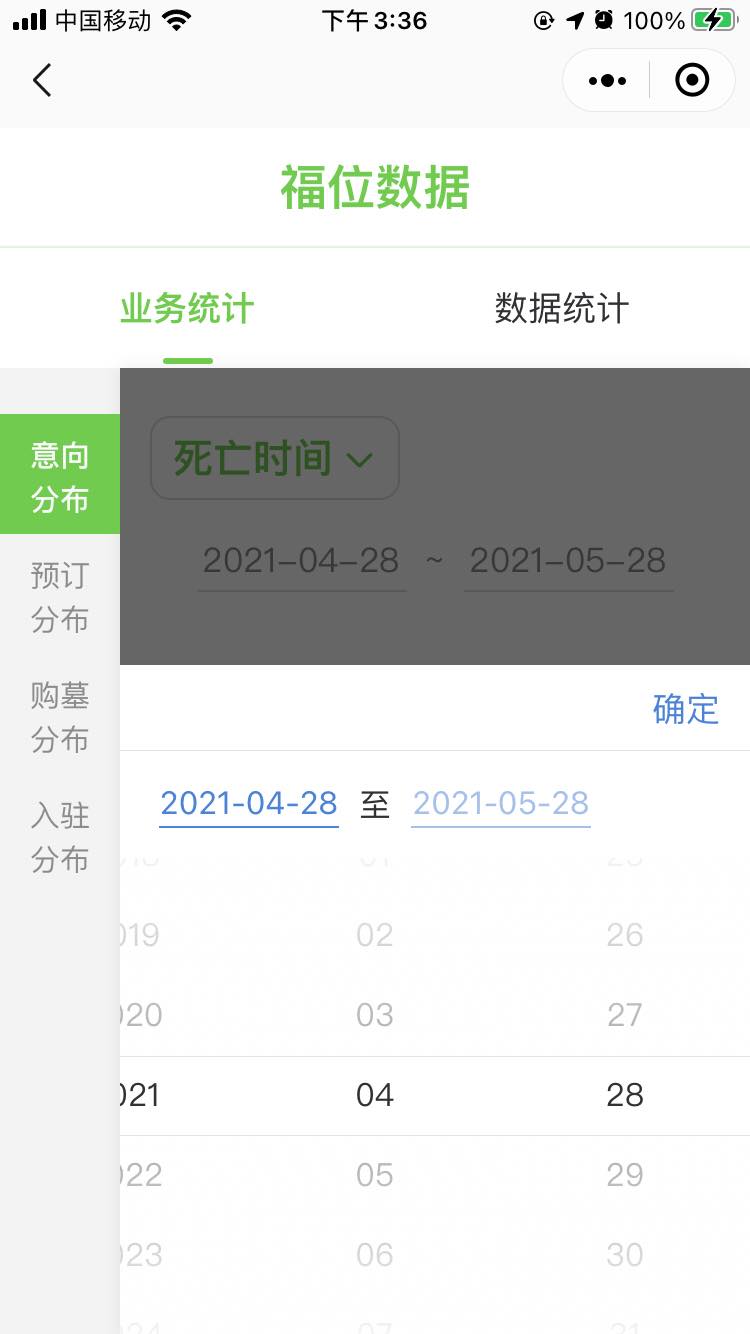Choose month 03 in the picker wheel
This screenshot has width=750, height=1334.
(x=375, y=1015)
